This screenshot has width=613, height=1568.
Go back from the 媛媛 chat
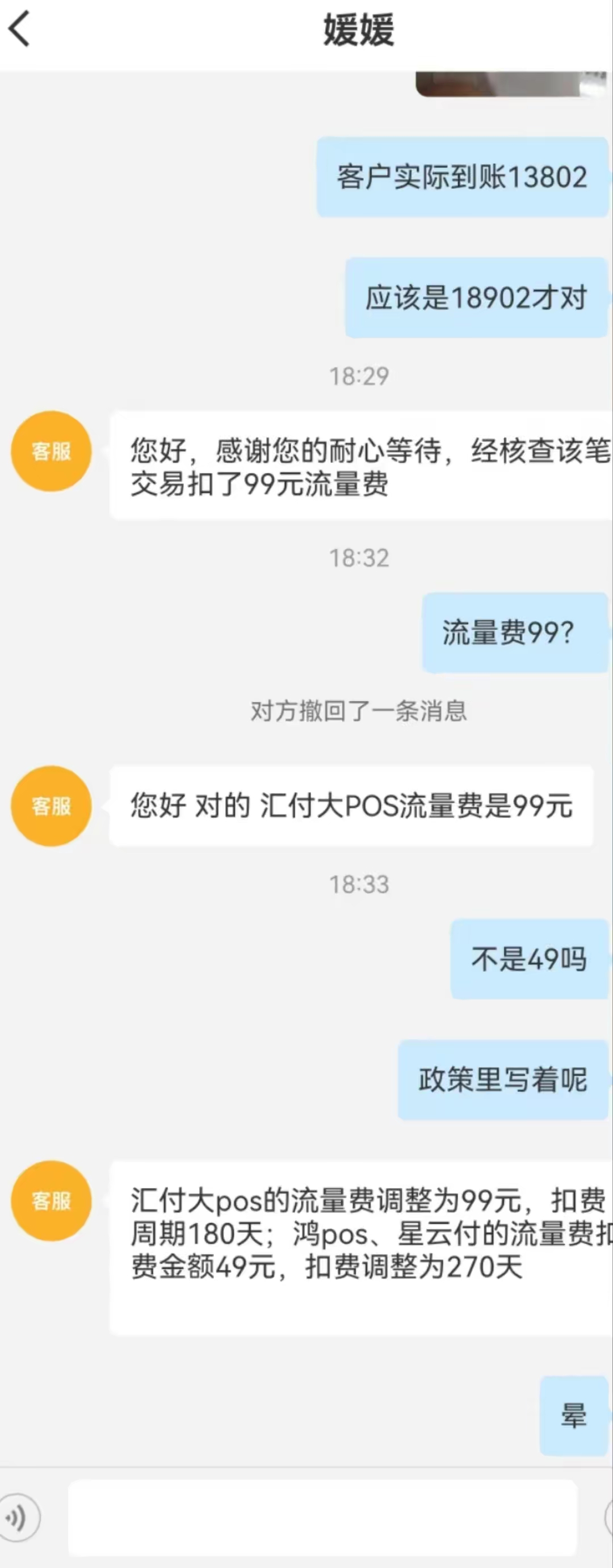click(19, 29)
